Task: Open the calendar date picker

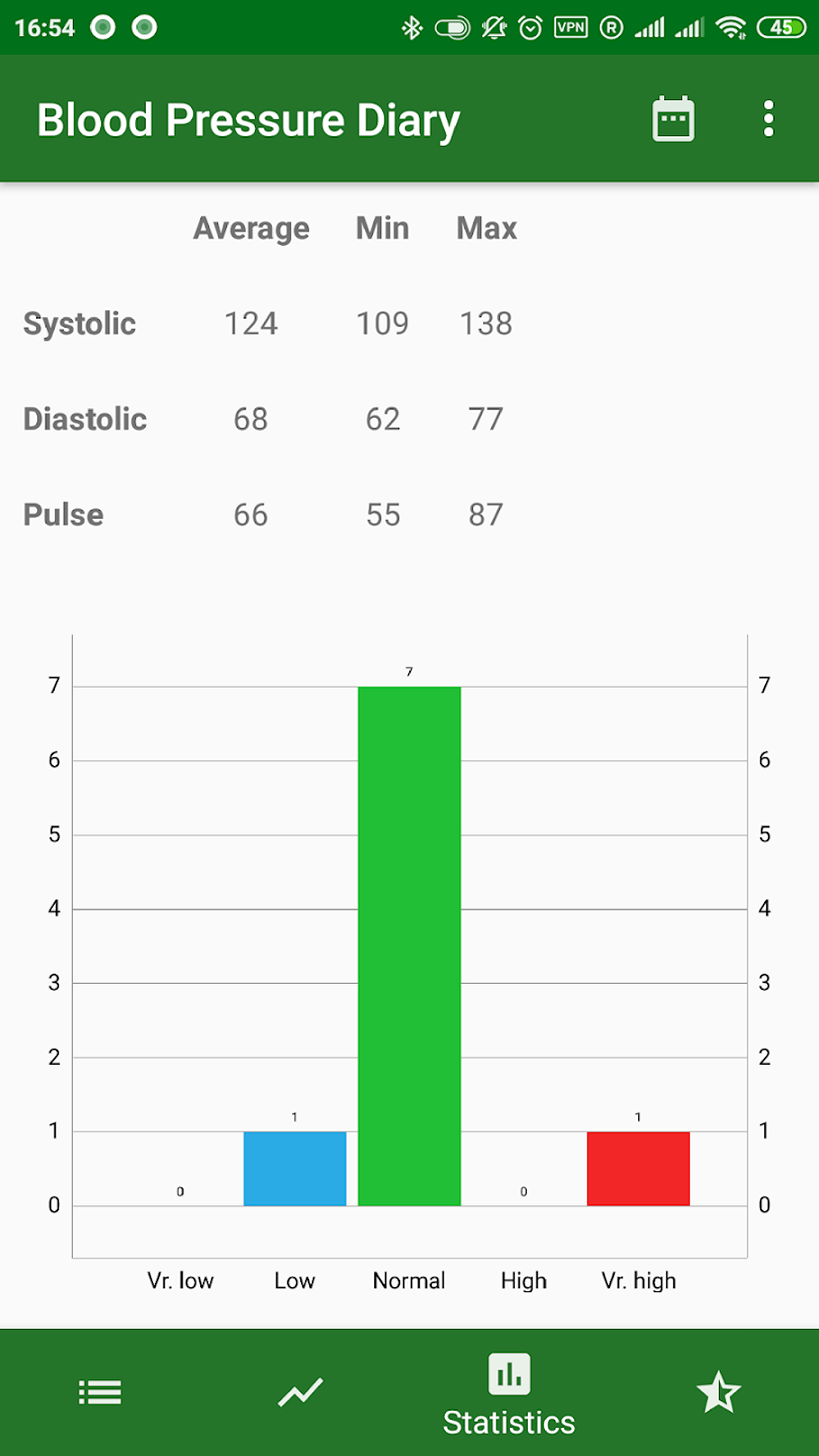Action: [672, 119]
